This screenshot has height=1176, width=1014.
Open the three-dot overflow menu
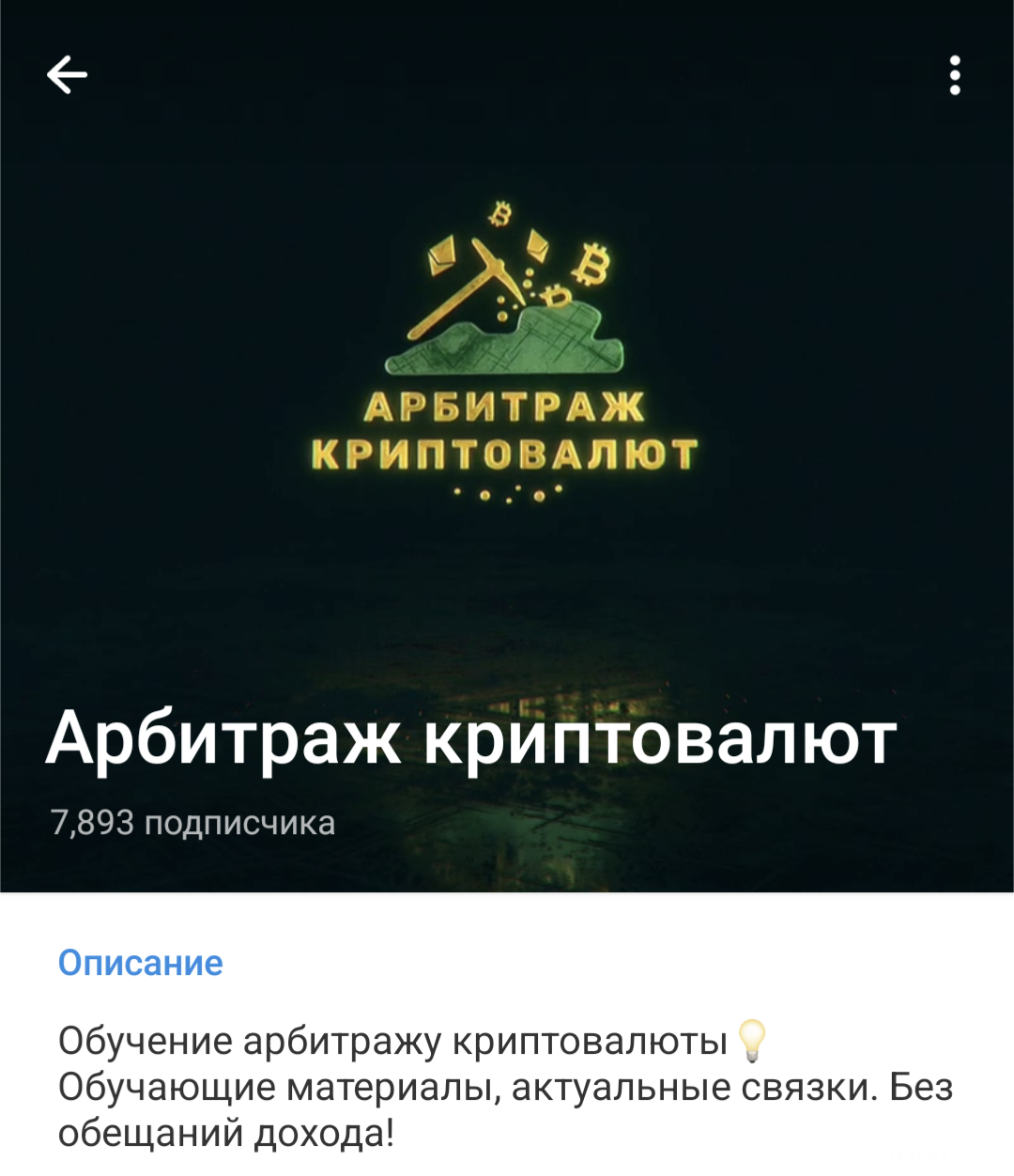[955, 75]
